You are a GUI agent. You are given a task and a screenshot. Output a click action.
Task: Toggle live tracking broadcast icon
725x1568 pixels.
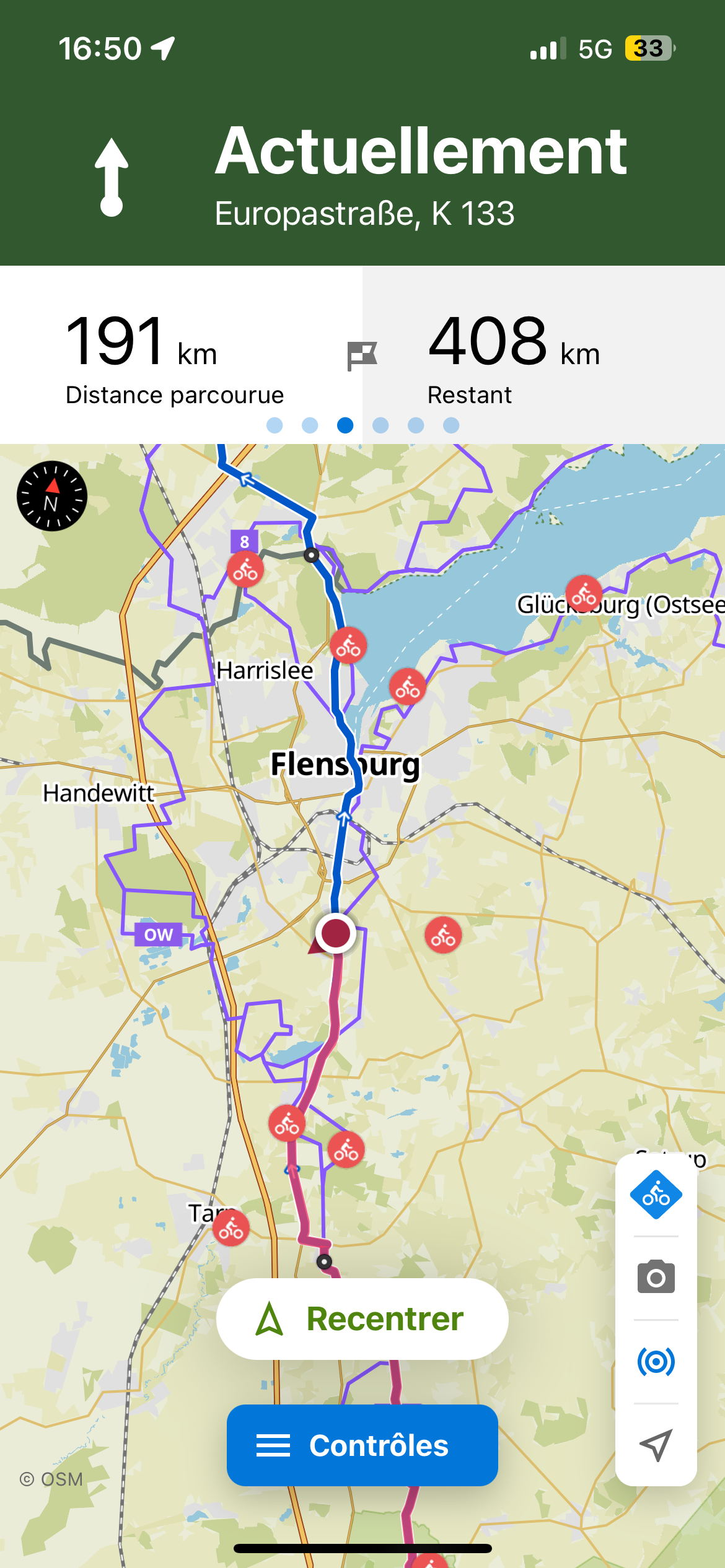(x=656, y=1361)
